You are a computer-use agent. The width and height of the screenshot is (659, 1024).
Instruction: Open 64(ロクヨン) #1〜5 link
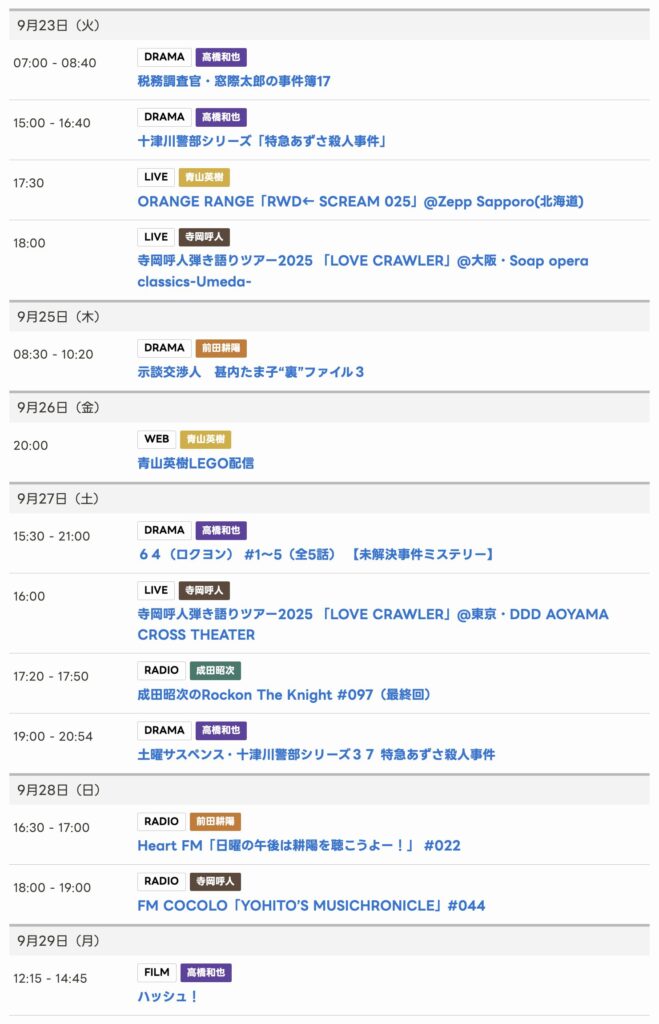click(x=315, y=554)
